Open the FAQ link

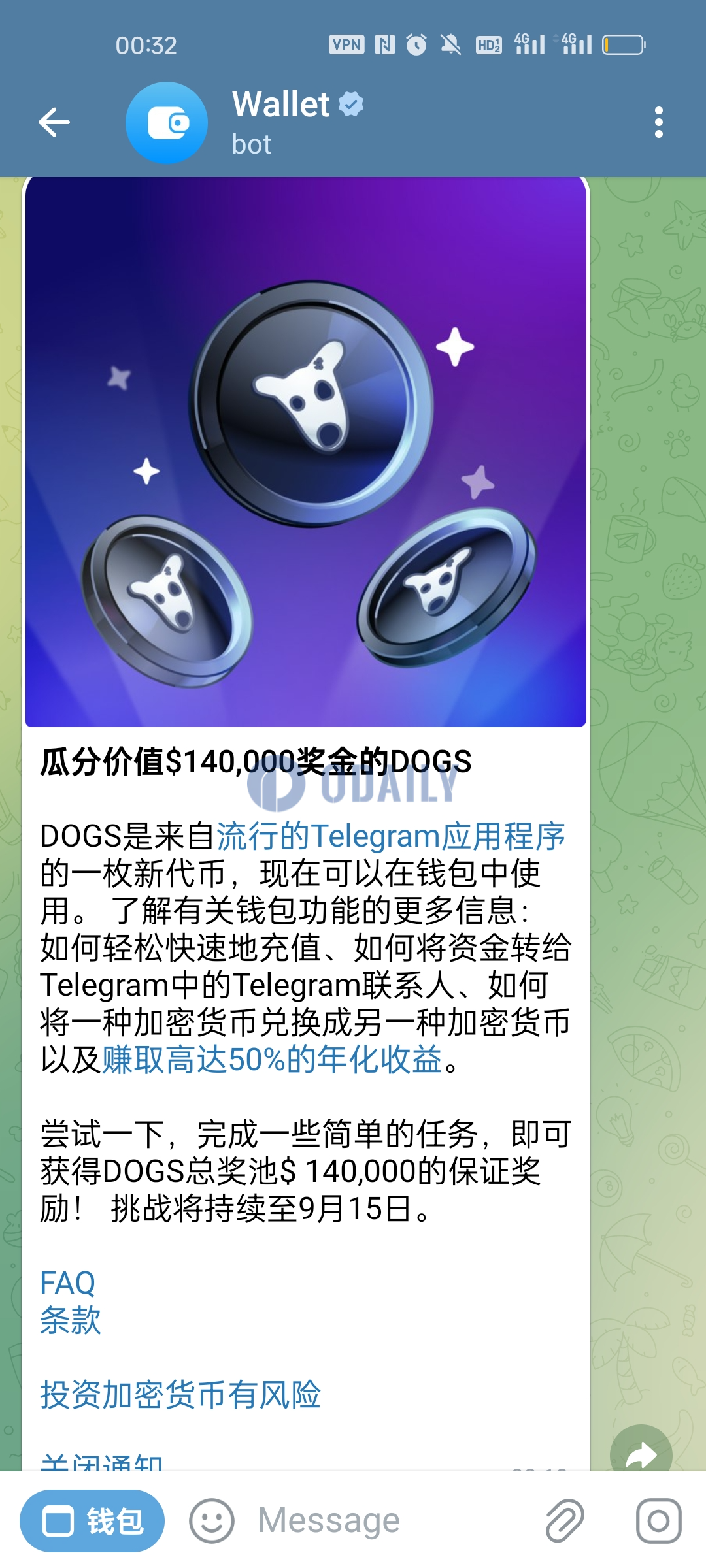(x=67, y=1283)
